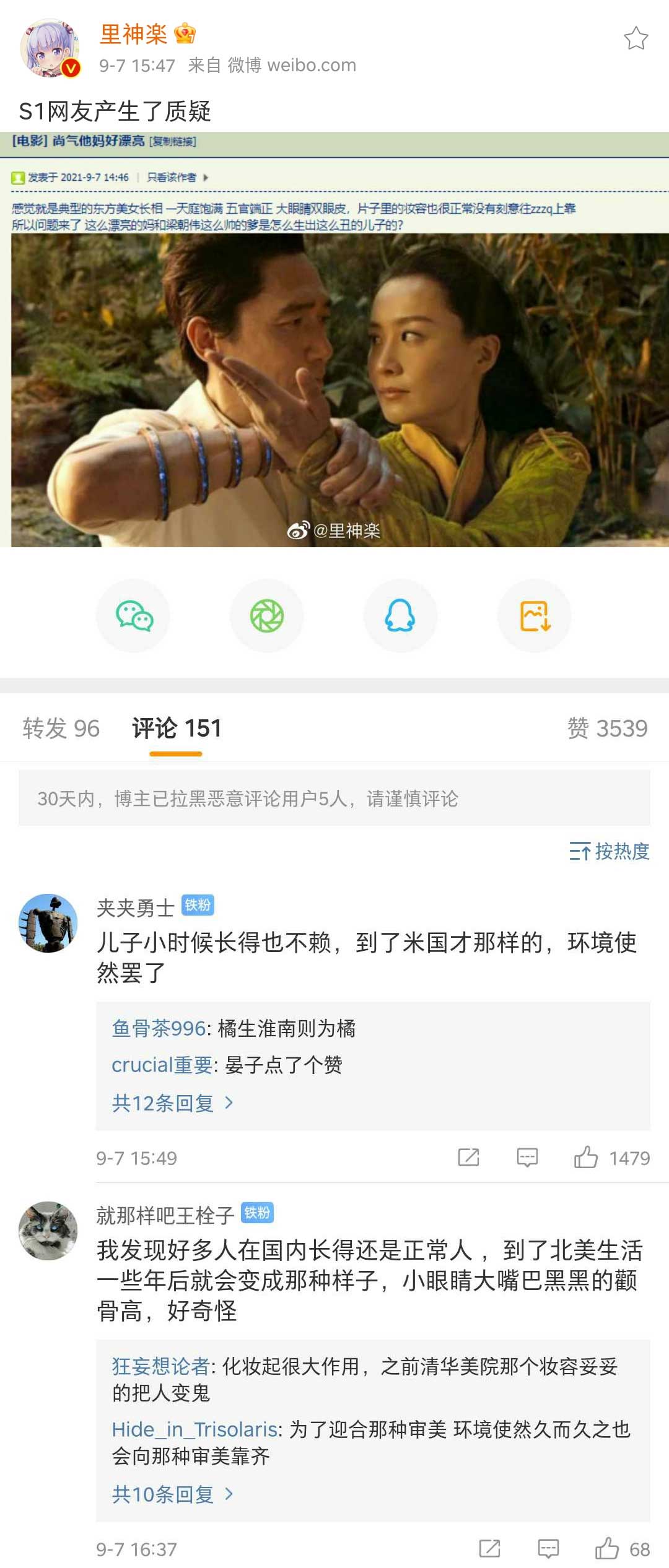Viewport: 669px width, 1568px height.
Task: Open Hide_in_Trisolaris's profile link
Action: [195, 1429]
